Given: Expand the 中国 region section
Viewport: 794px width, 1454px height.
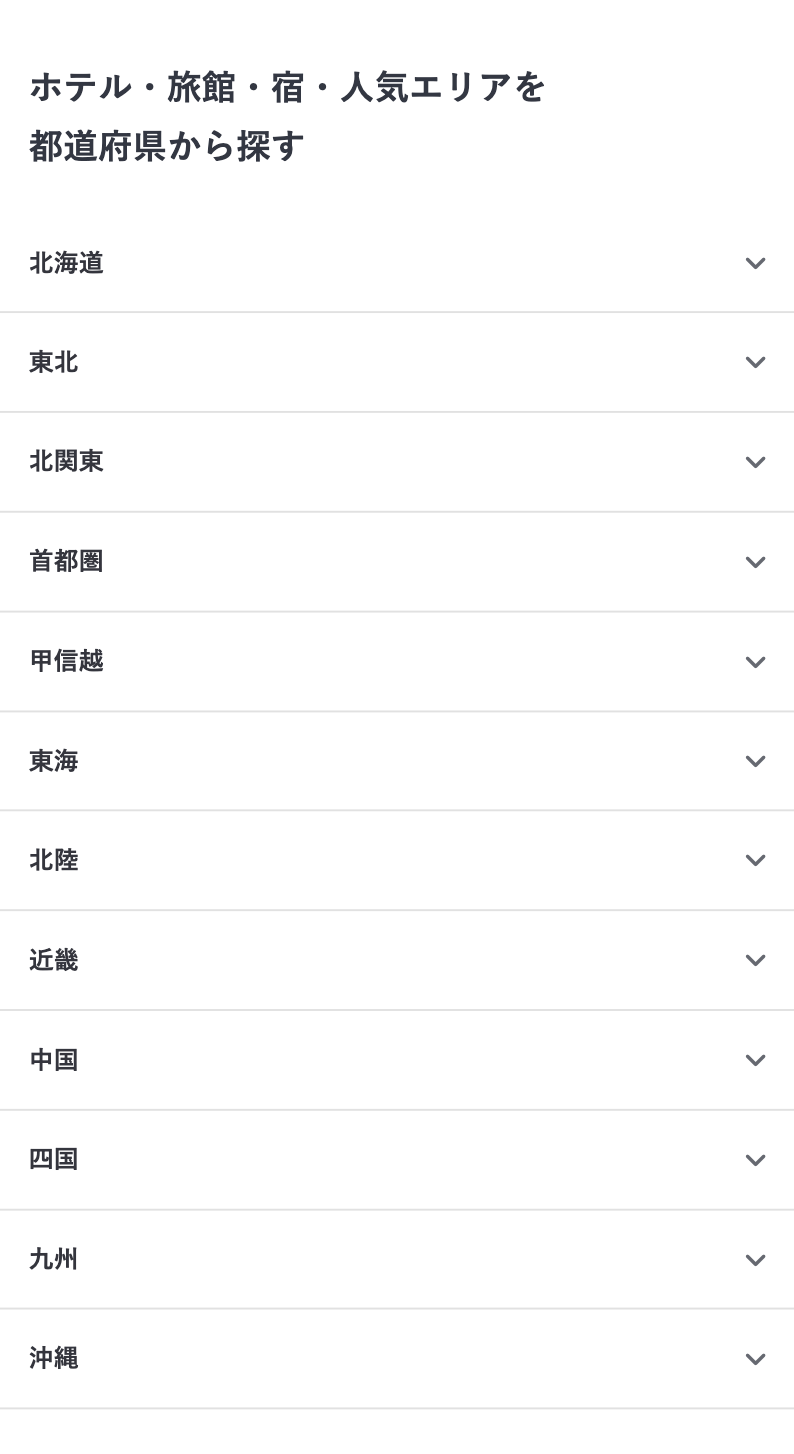Looking at the screenshot, I should click(x=397, y=1060).
